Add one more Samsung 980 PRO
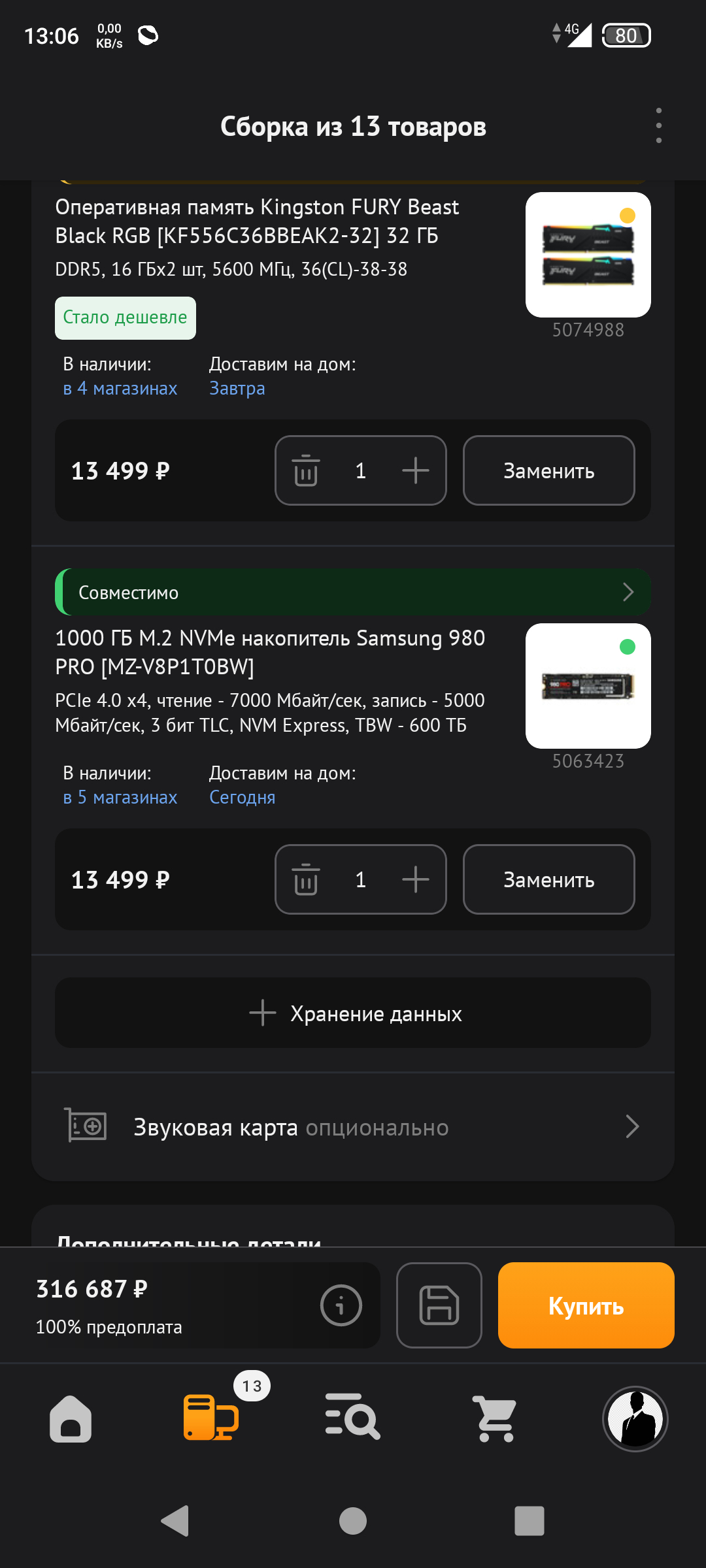This screenshot has height=1568, width=706. (x=415, y=879)
